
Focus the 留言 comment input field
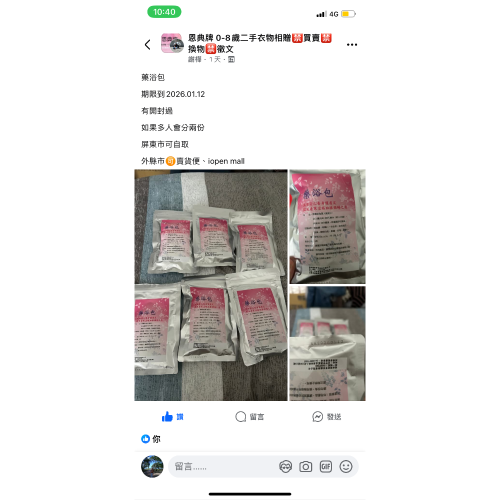223,467
